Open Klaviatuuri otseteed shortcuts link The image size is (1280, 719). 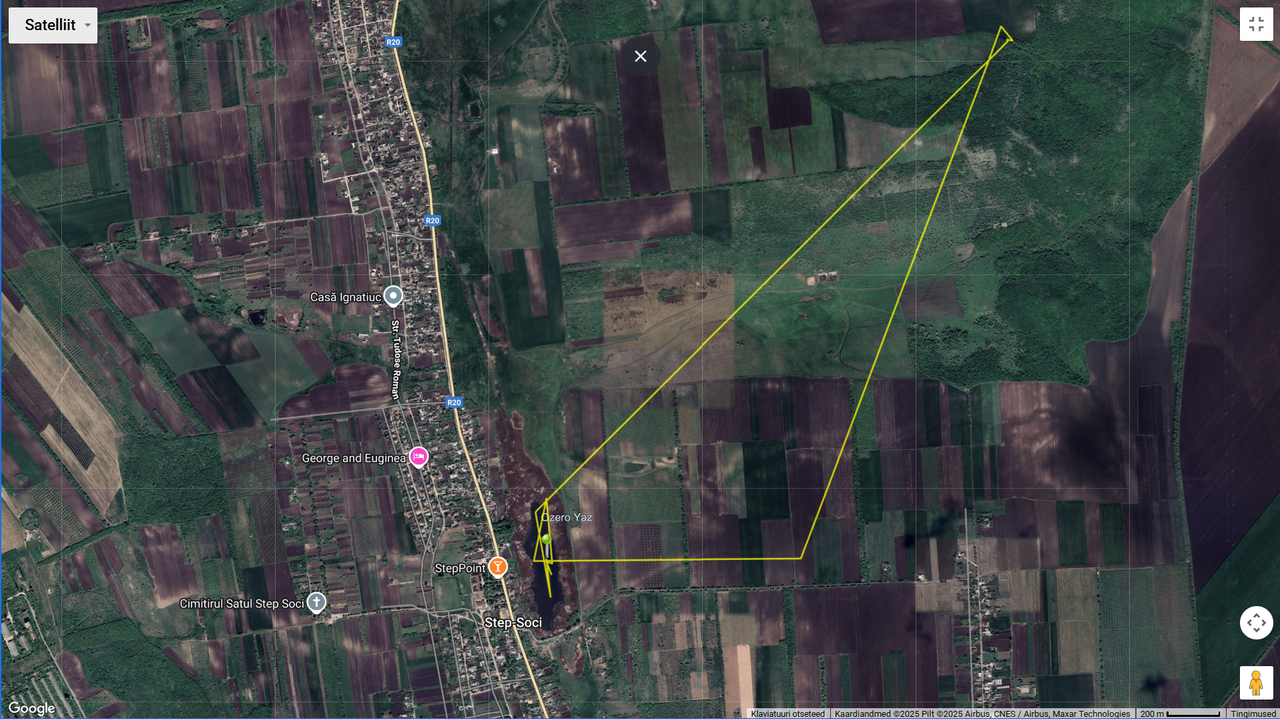[x=788, y=713]
